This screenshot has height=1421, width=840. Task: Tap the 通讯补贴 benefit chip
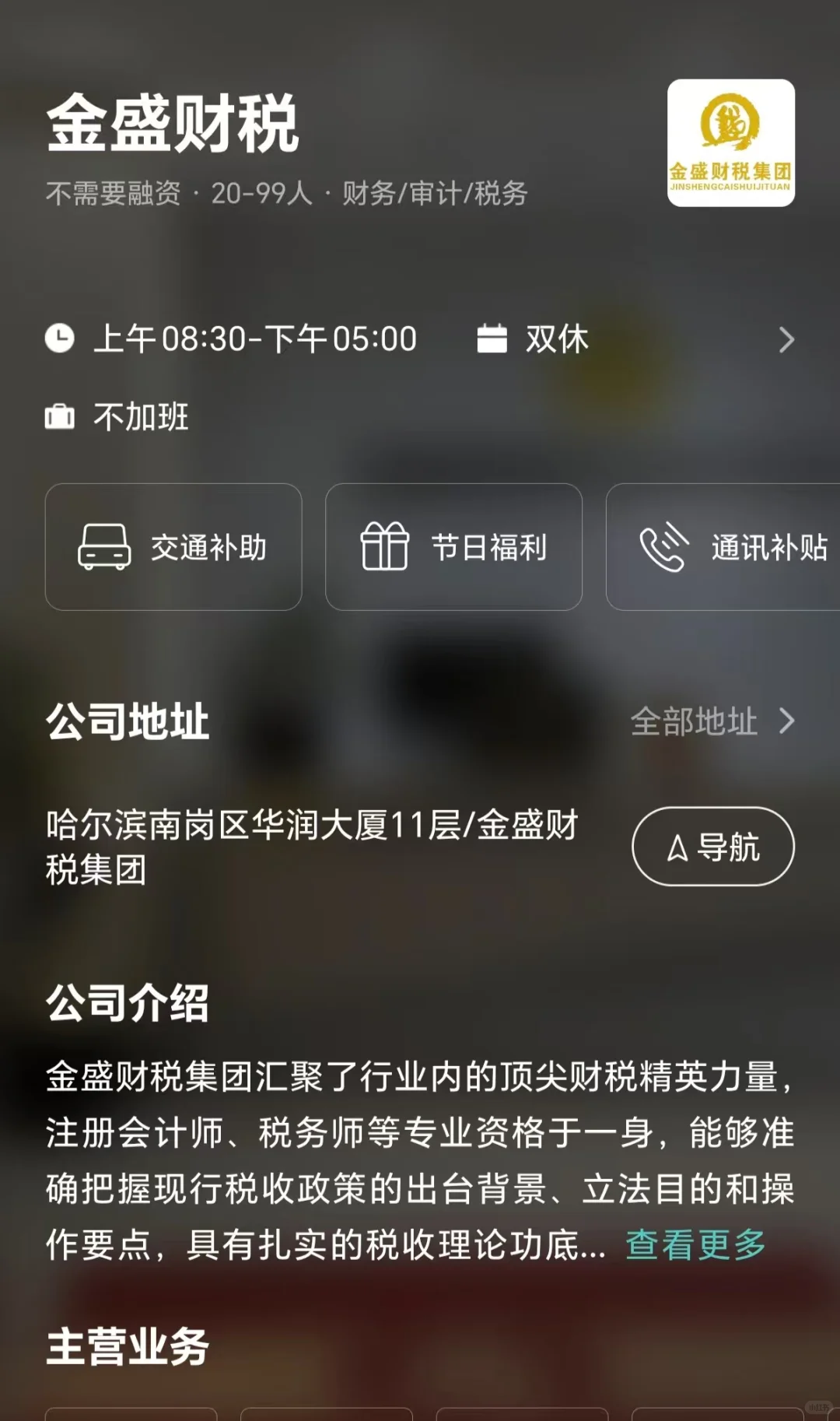pos(723,547)
